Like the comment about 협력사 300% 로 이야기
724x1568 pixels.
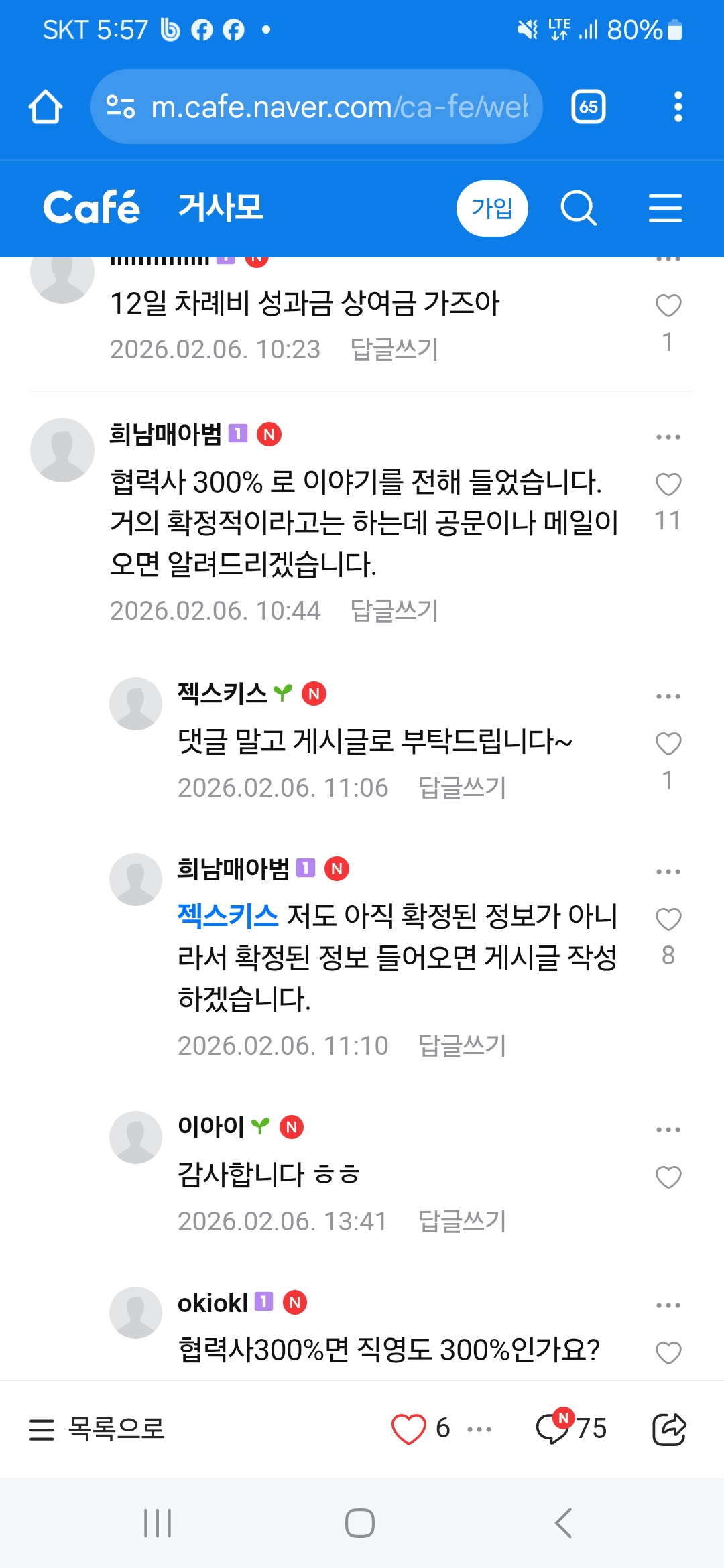click(x=668, y=484)
